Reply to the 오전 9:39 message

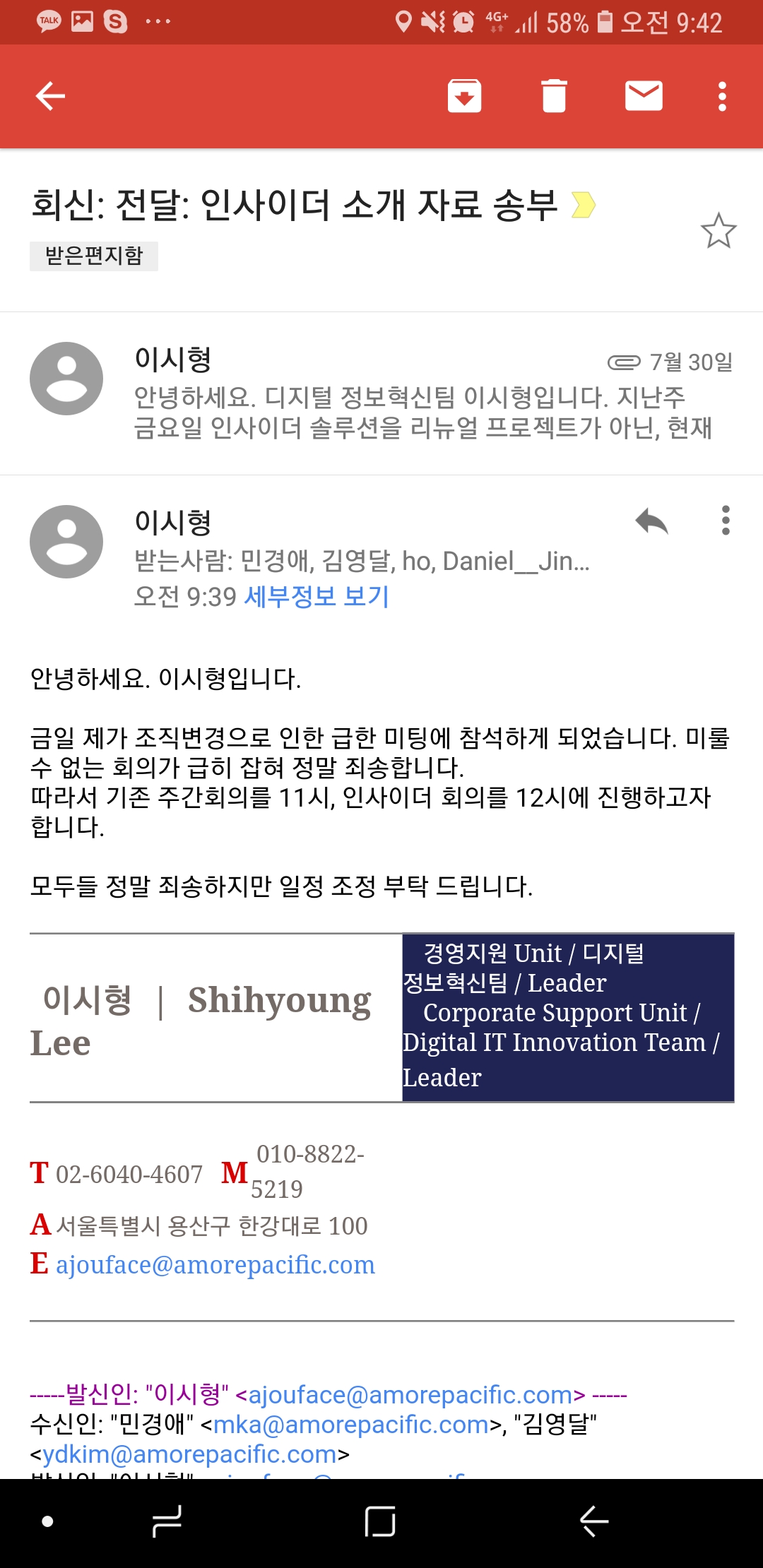[x=651, y=522]
